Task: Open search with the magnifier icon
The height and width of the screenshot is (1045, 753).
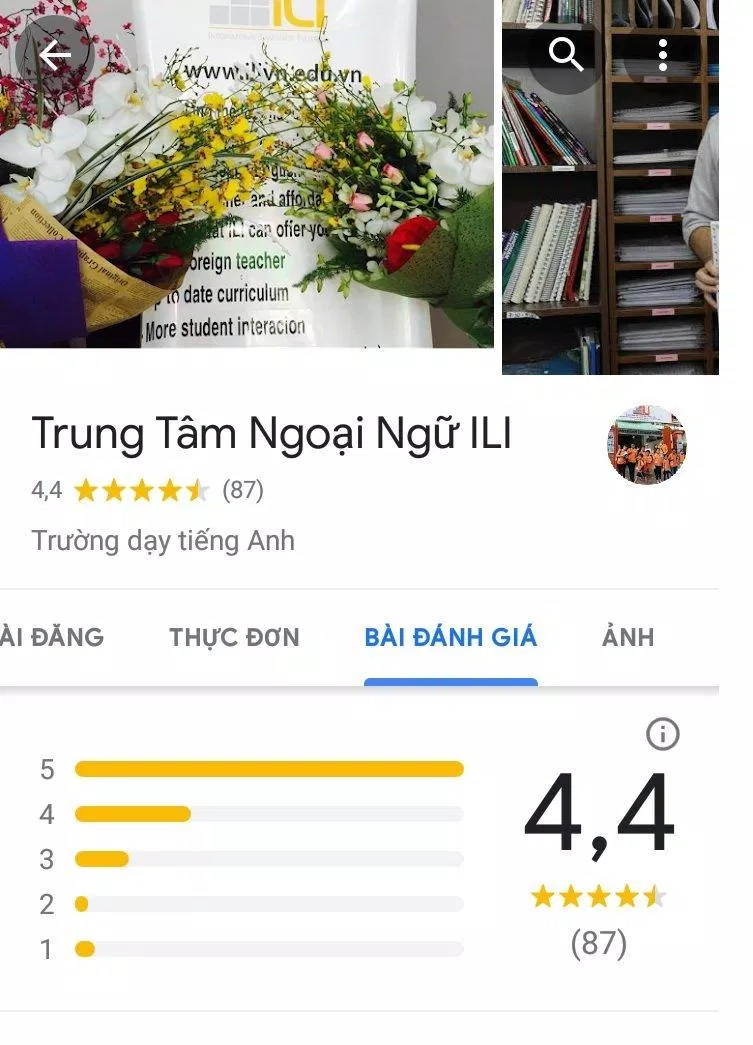Action: [568, 55]
